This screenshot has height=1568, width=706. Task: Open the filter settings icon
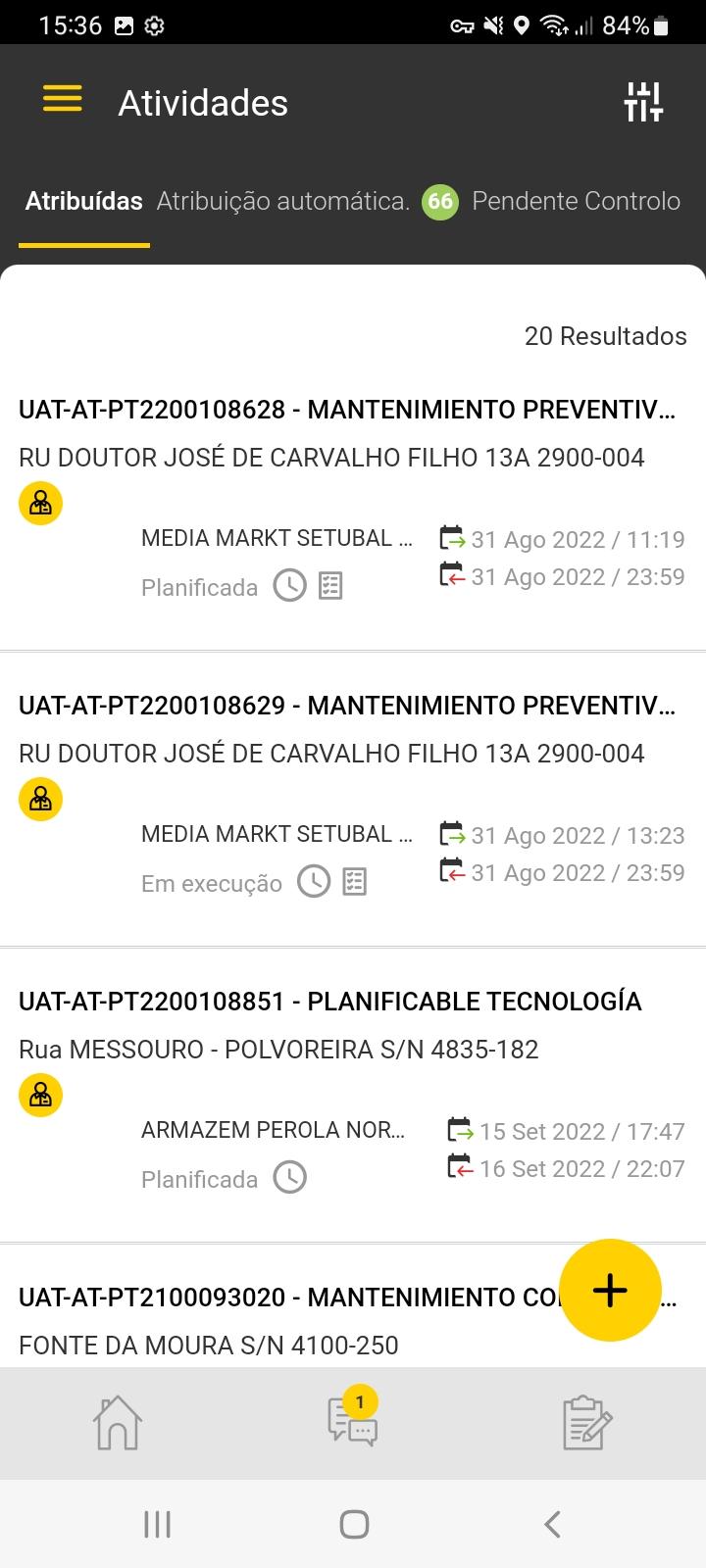point(643,102)
